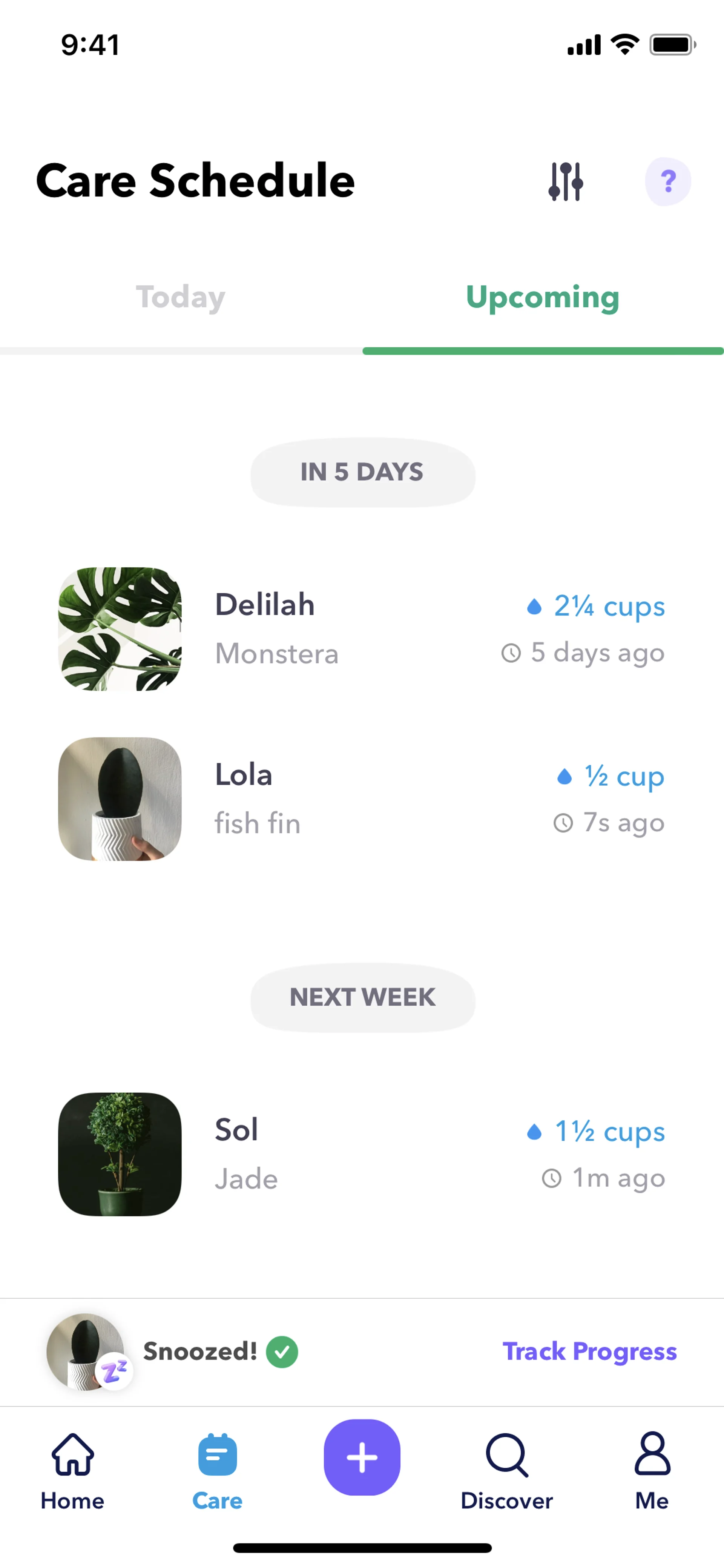Viewport: 724px width, 1568px height.
Task: Tap the Track Progress link
Action: pyautogui.click(x=589, y=1351)
